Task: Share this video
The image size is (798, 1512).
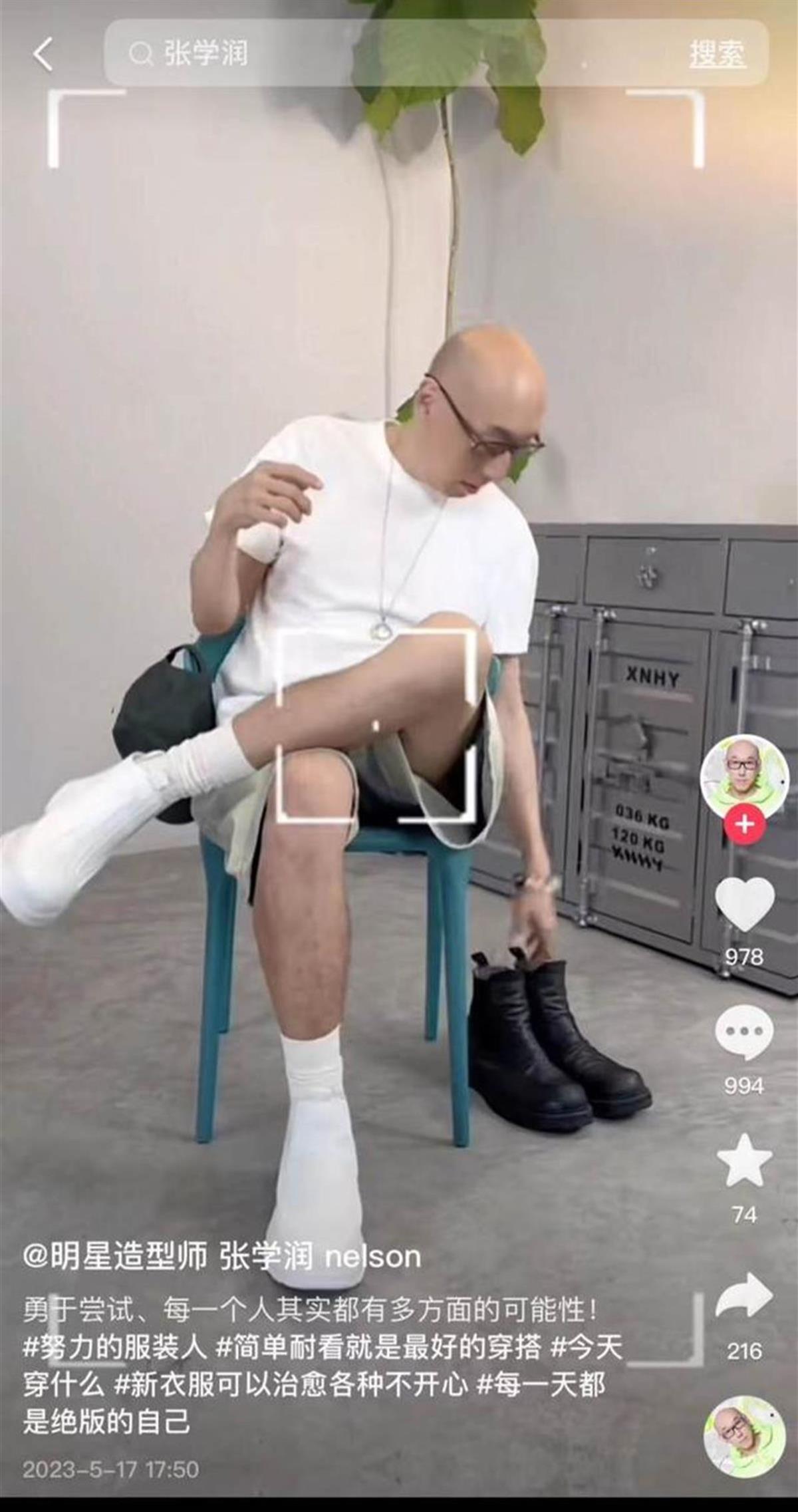Action: (x=744, y=1294)
